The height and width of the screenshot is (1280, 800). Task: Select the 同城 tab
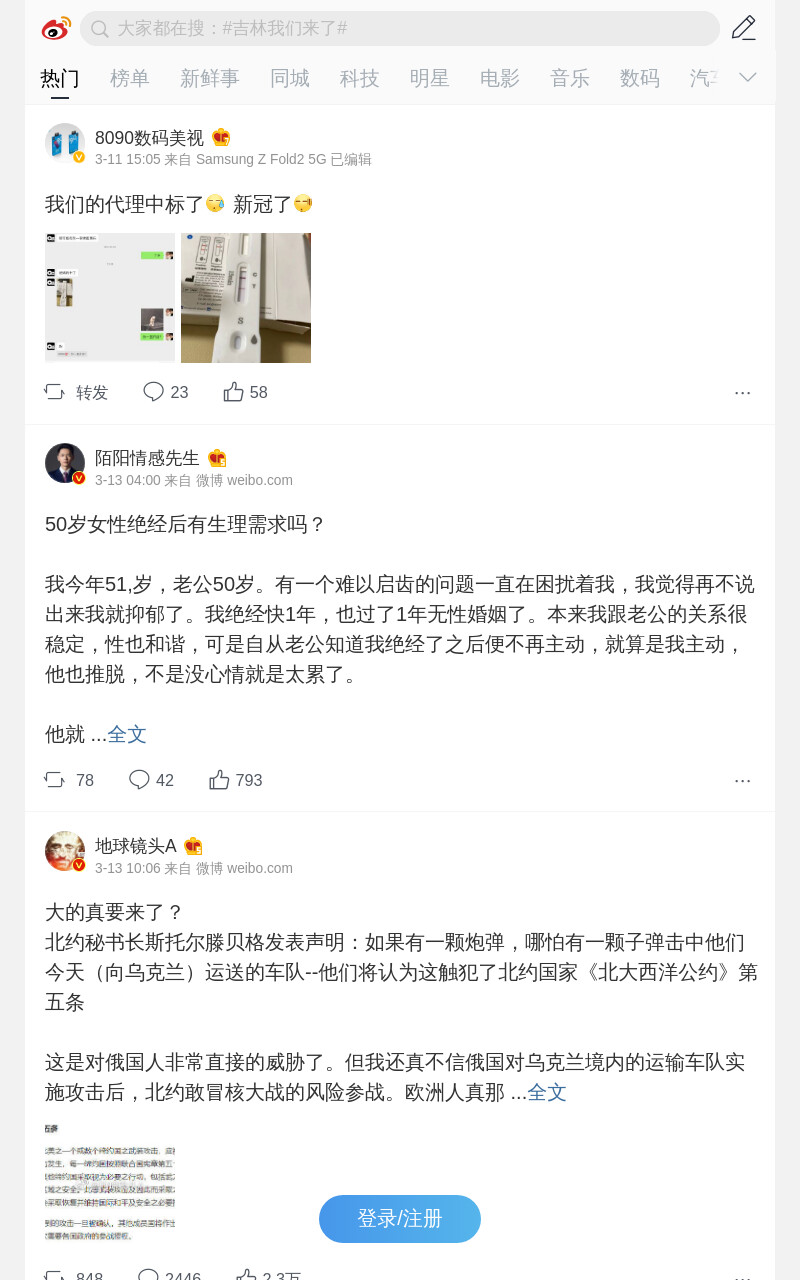[290, 78]
